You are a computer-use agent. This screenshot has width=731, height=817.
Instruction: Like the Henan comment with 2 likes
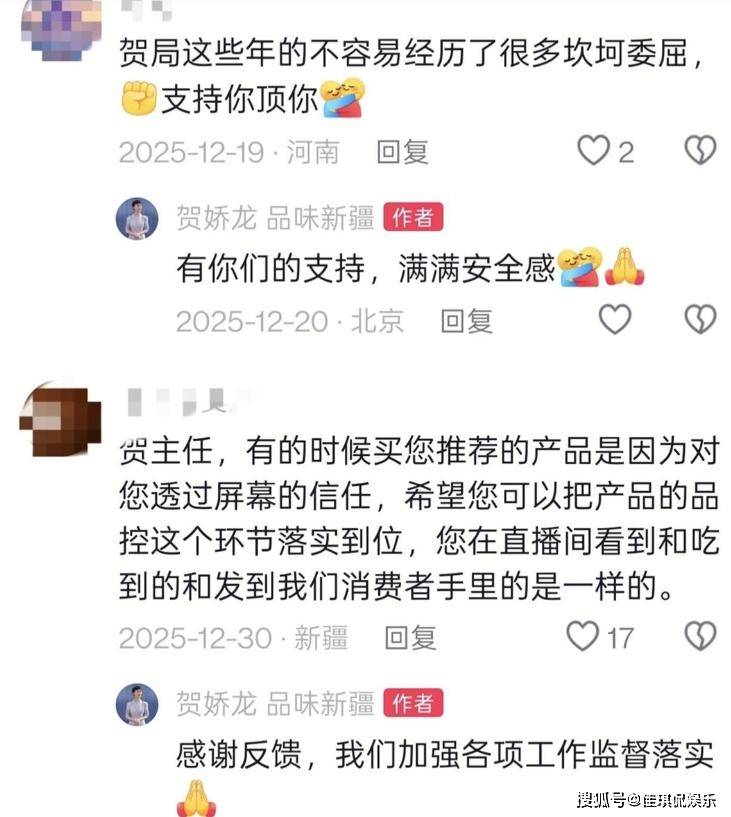coord(594,151)
